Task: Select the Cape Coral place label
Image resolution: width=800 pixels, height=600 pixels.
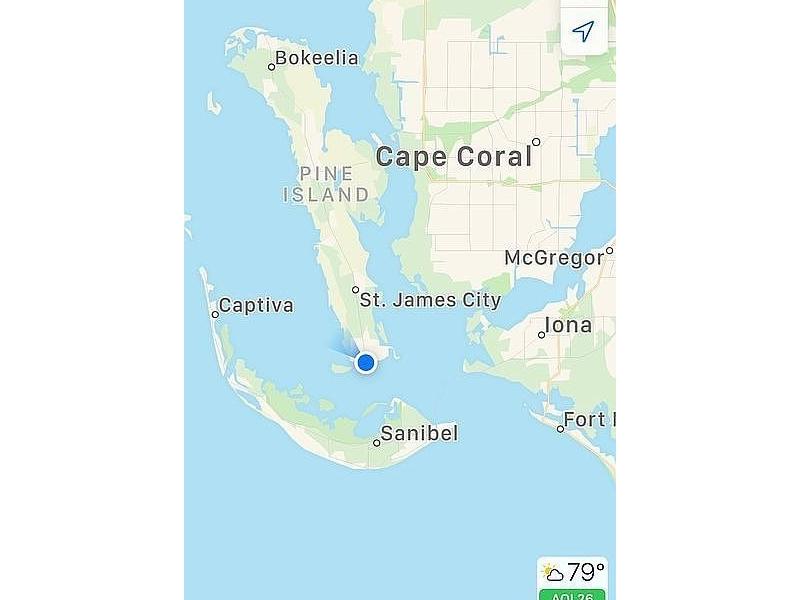Action: pos(454,157)
